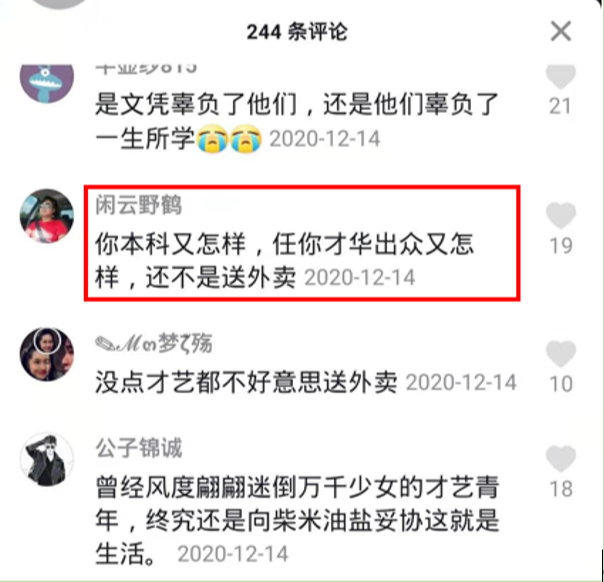Like the comment by 闲云野鹤

(x=561, y=215)
